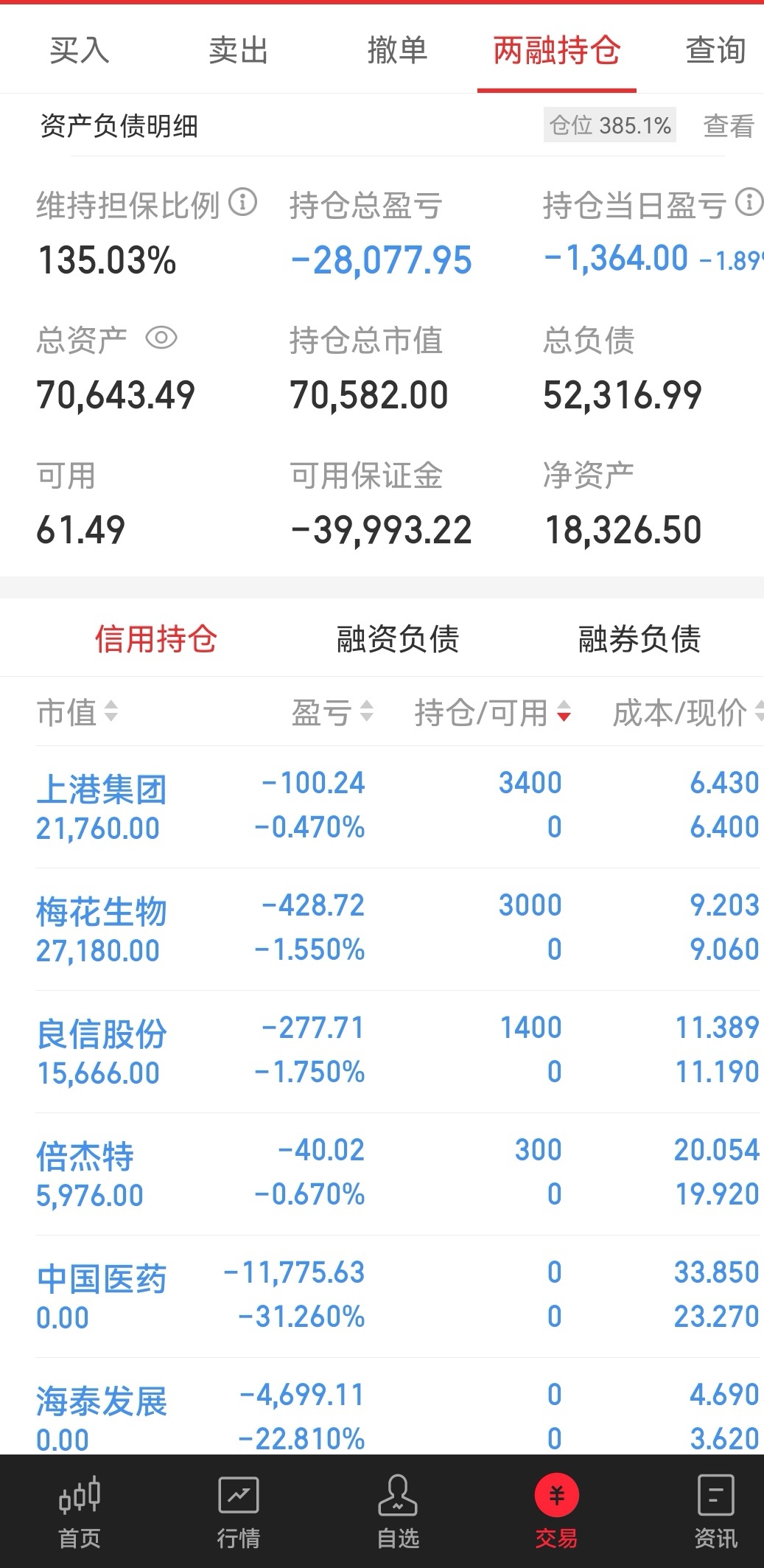Image resolution: width=764 pixels, height=1568 pixels.
Task: Open 行情 in bottom navigation
Action: pyautogui.click(x=239, y=1512)
